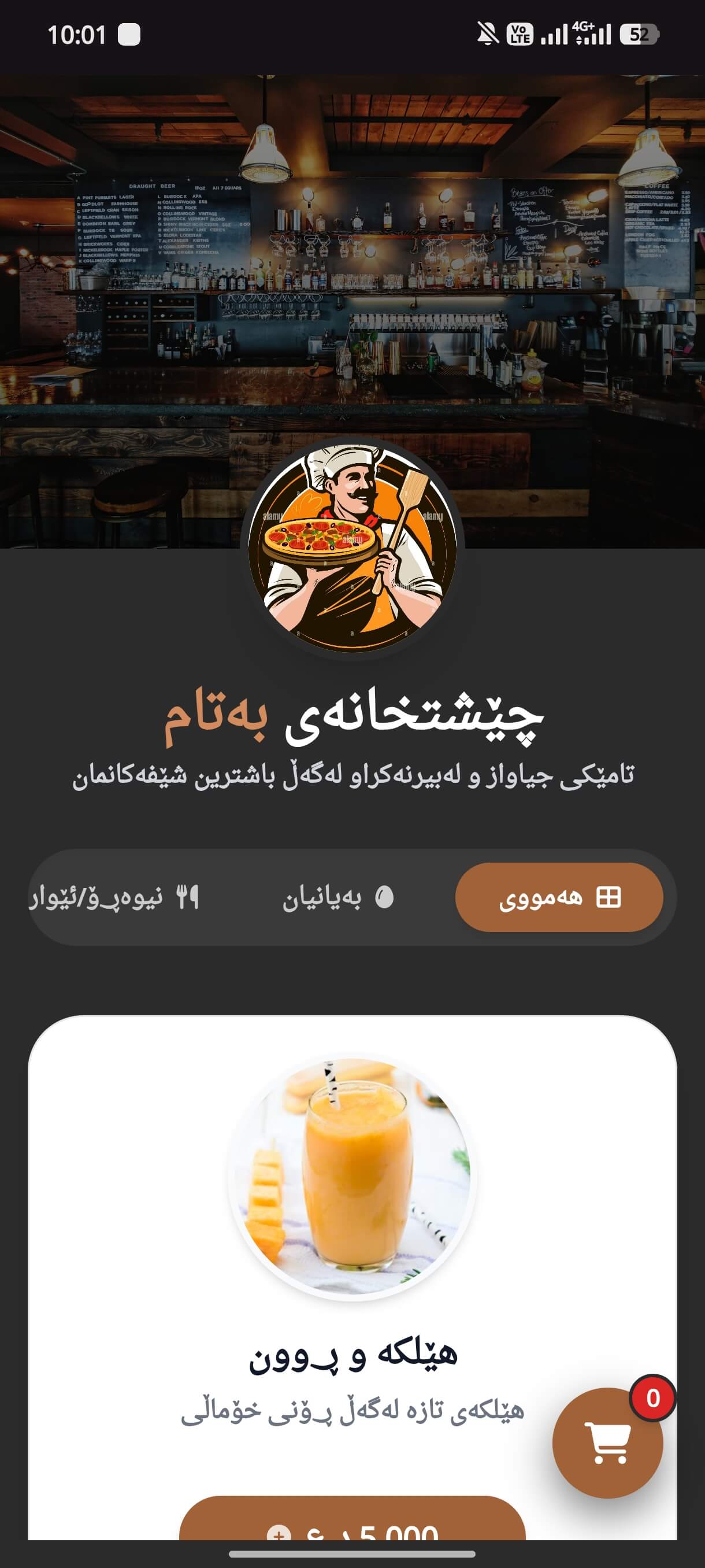Open the هێلکە و ڕوون item card
705x1568 pixels.
pyautogui.click(x=352, y=1354)
